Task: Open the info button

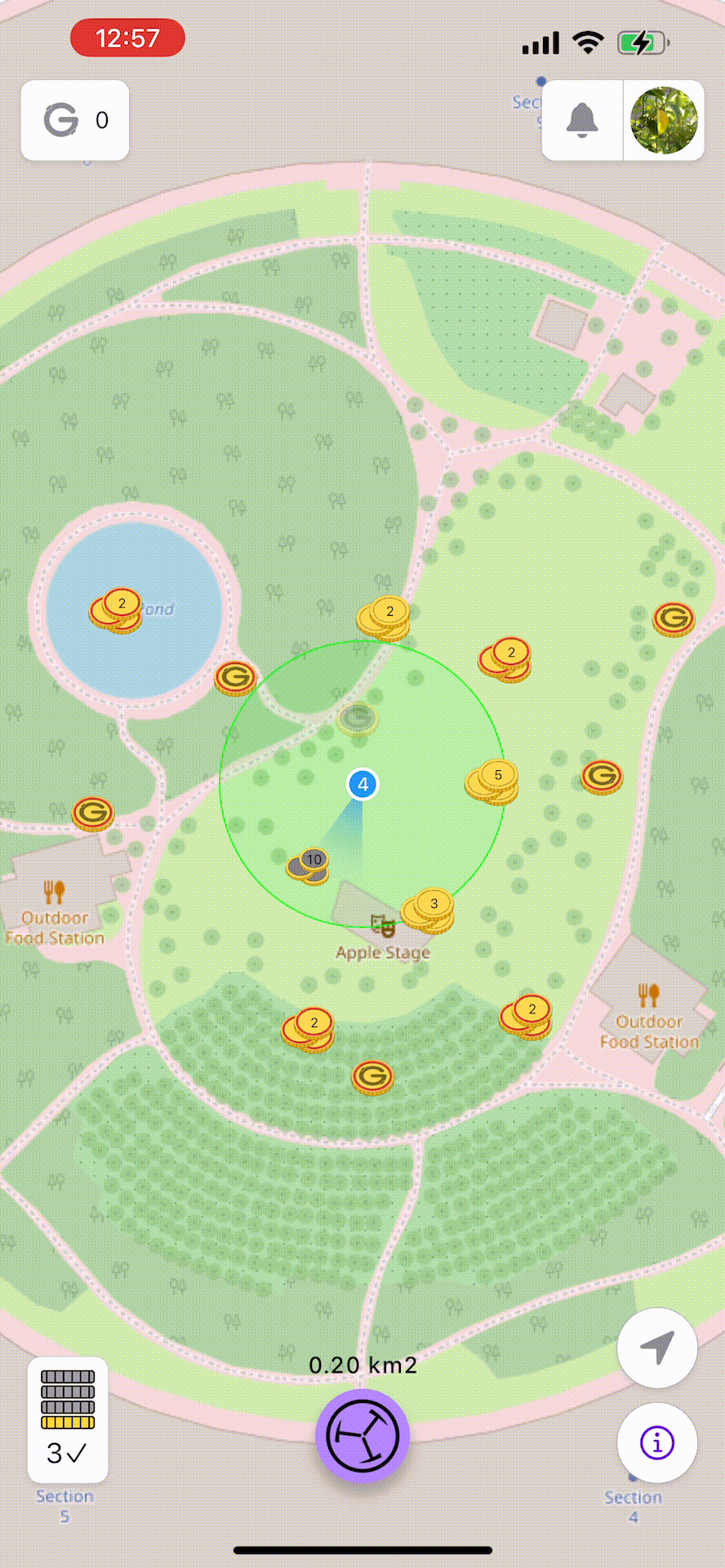Action: 656,1443
